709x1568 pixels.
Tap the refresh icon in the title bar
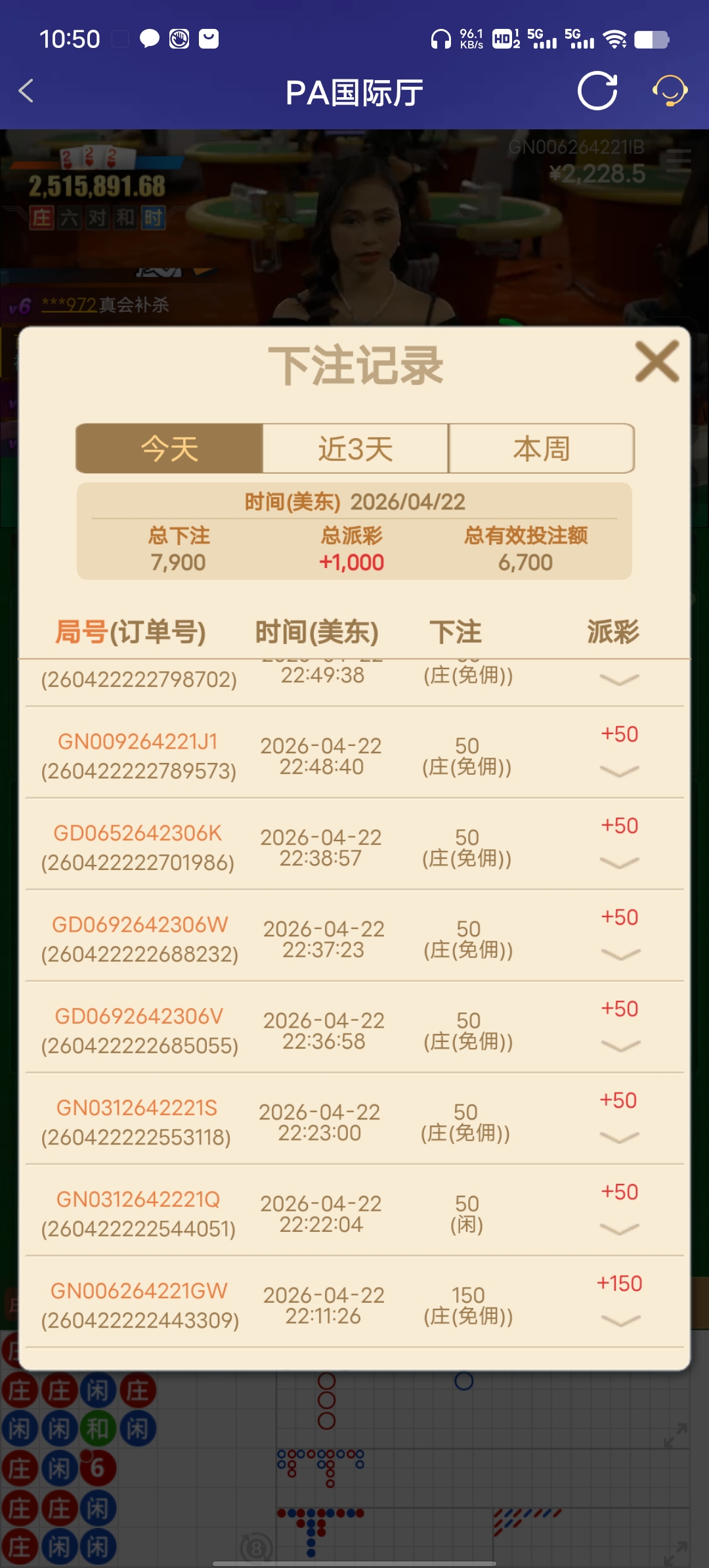pyautogui.click(x=596, y=91)
